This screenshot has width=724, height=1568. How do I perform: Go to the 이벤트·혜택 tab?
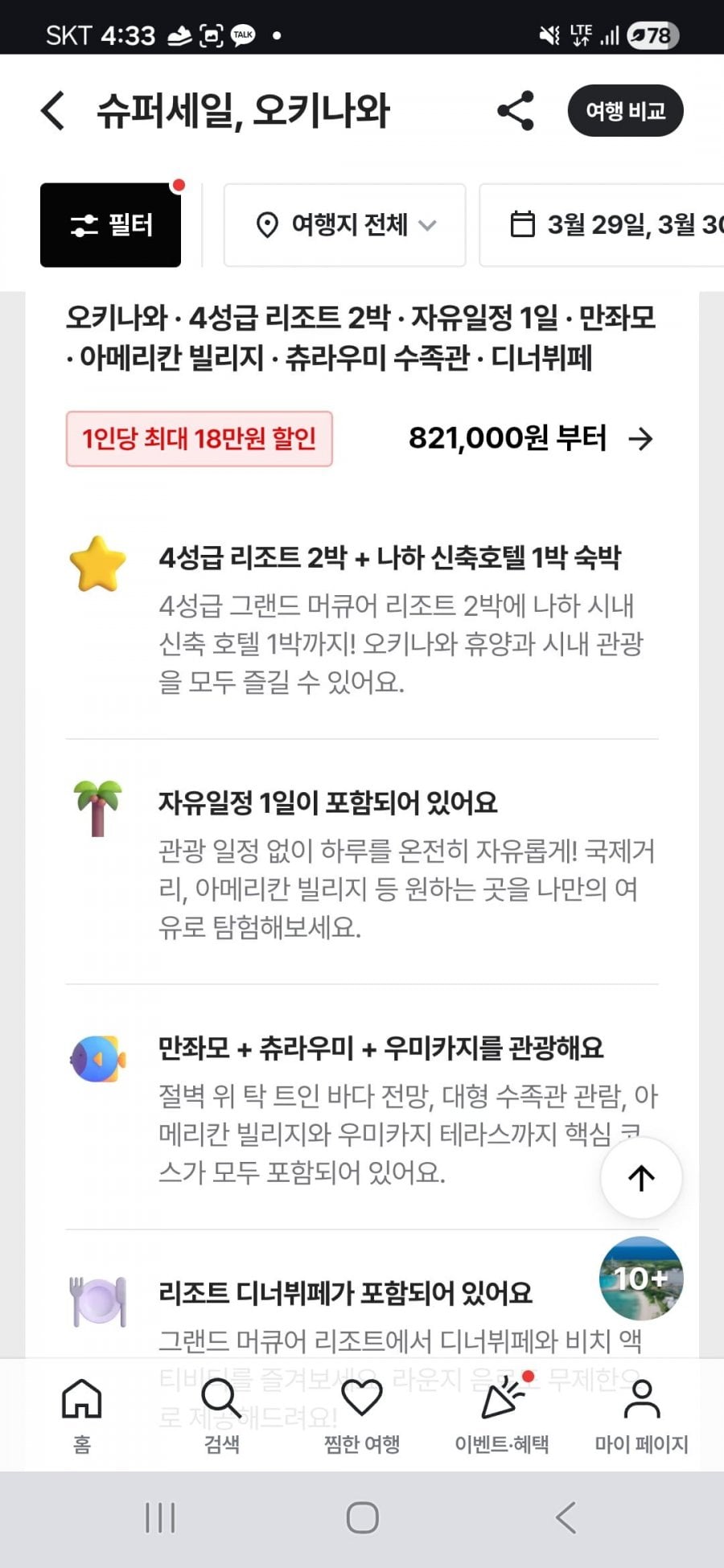502,1415
